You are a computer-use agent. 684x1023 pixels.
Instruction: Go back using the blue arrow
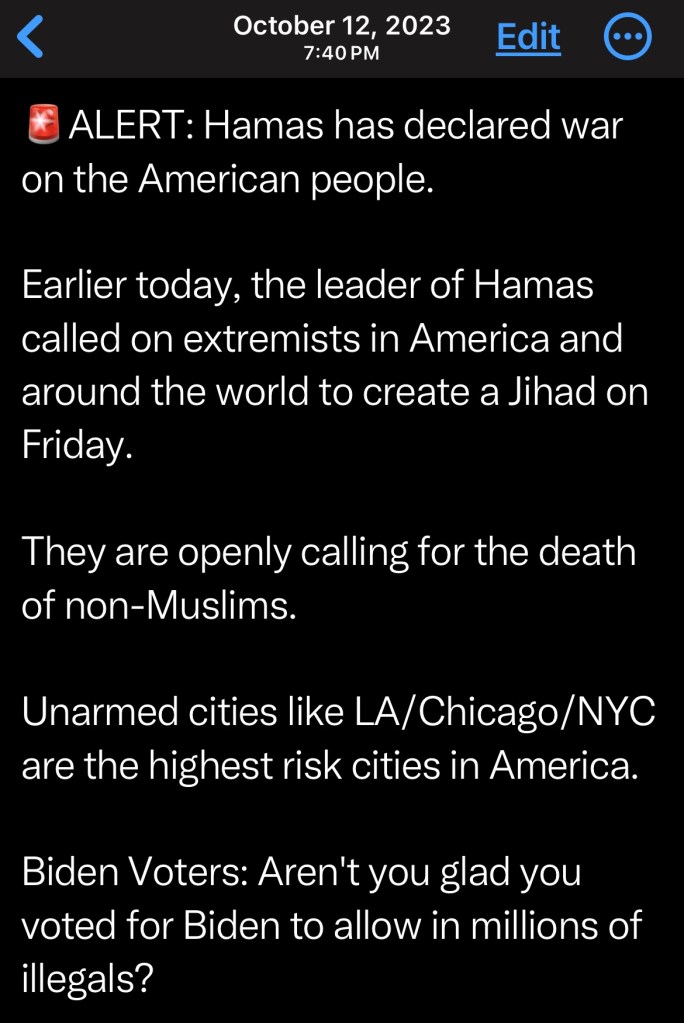tap(31, 38)
